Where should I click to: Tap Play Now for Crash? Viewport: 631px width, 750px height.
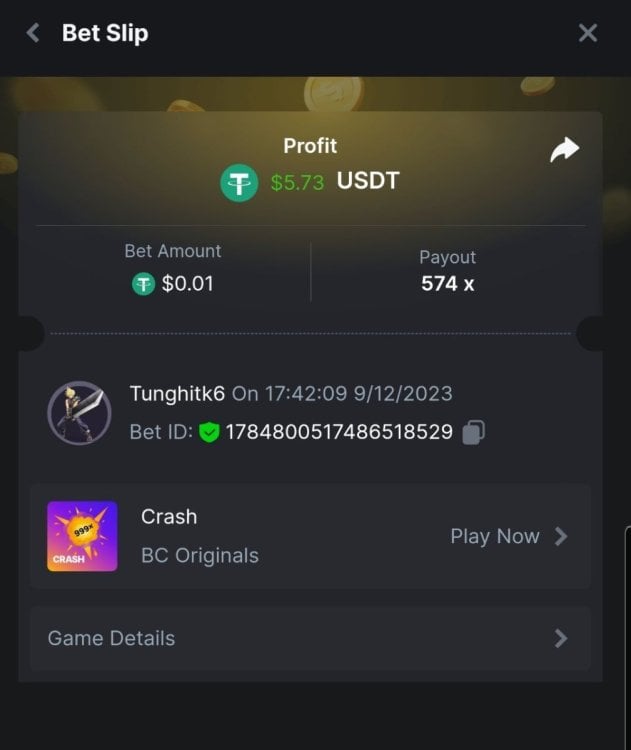(x=508, y=536)
